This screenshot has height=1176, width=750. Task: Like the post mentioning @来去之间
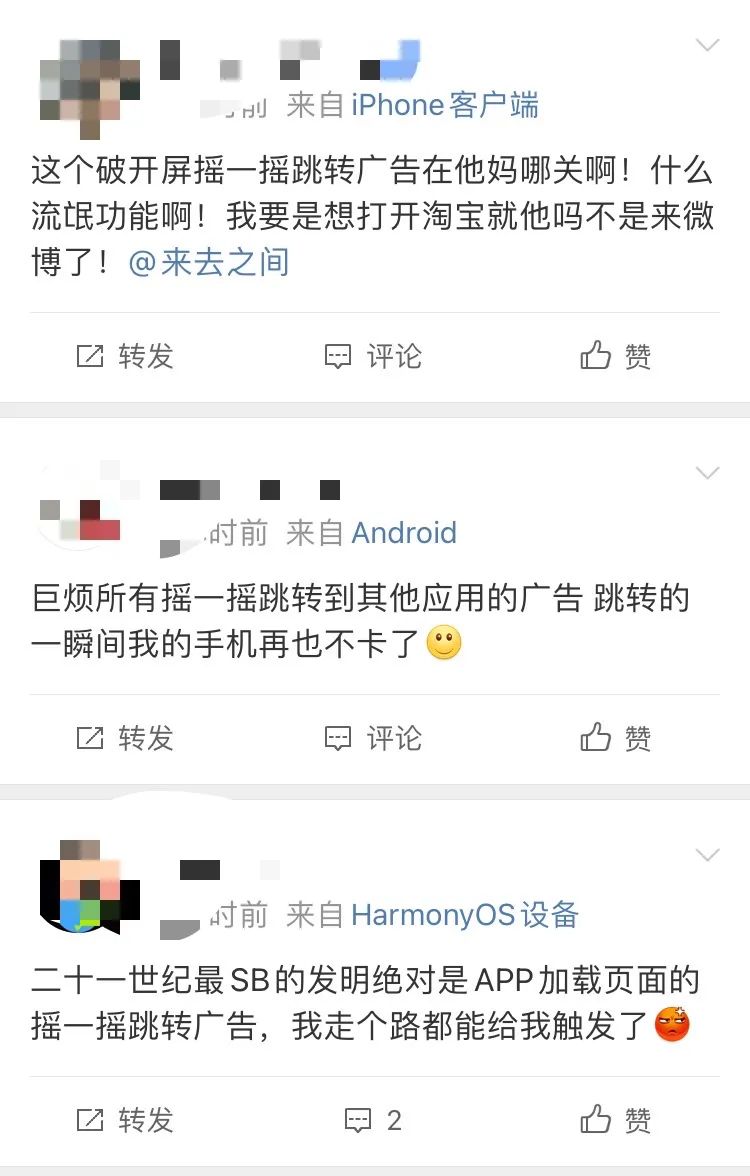click(616, 356)
